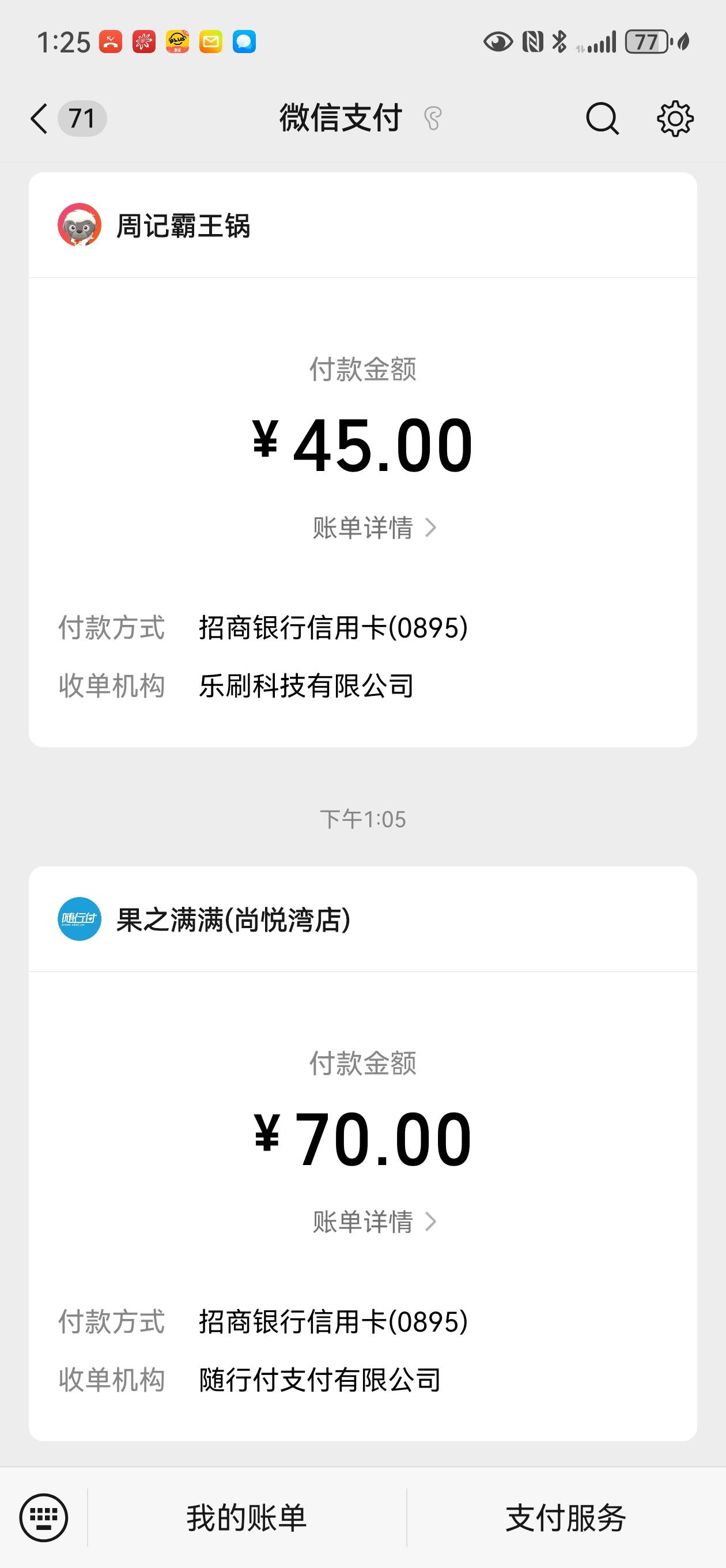View 账单详情 for the ¥70.00 payment

(x=375, y=1221)
